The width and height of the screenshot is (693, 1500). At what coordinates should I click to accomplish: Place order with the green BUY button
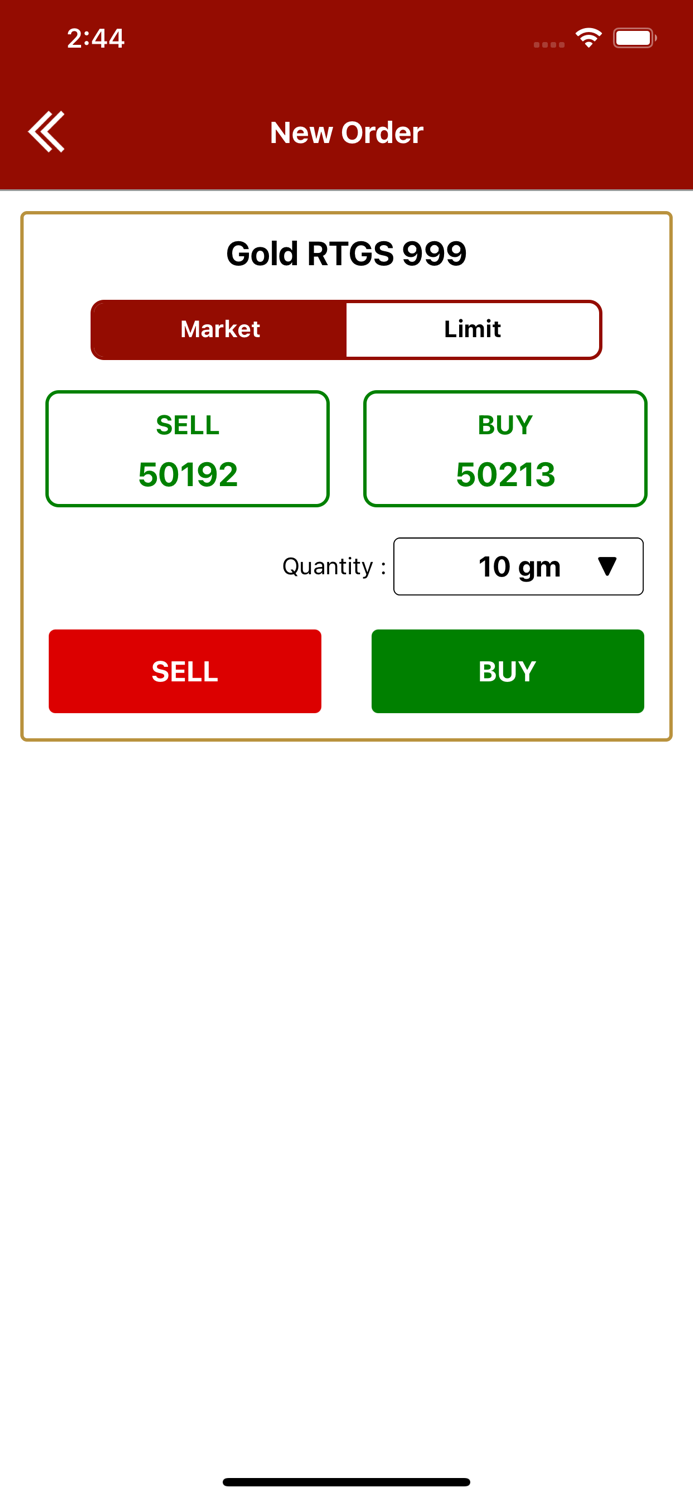click(508, 671)
